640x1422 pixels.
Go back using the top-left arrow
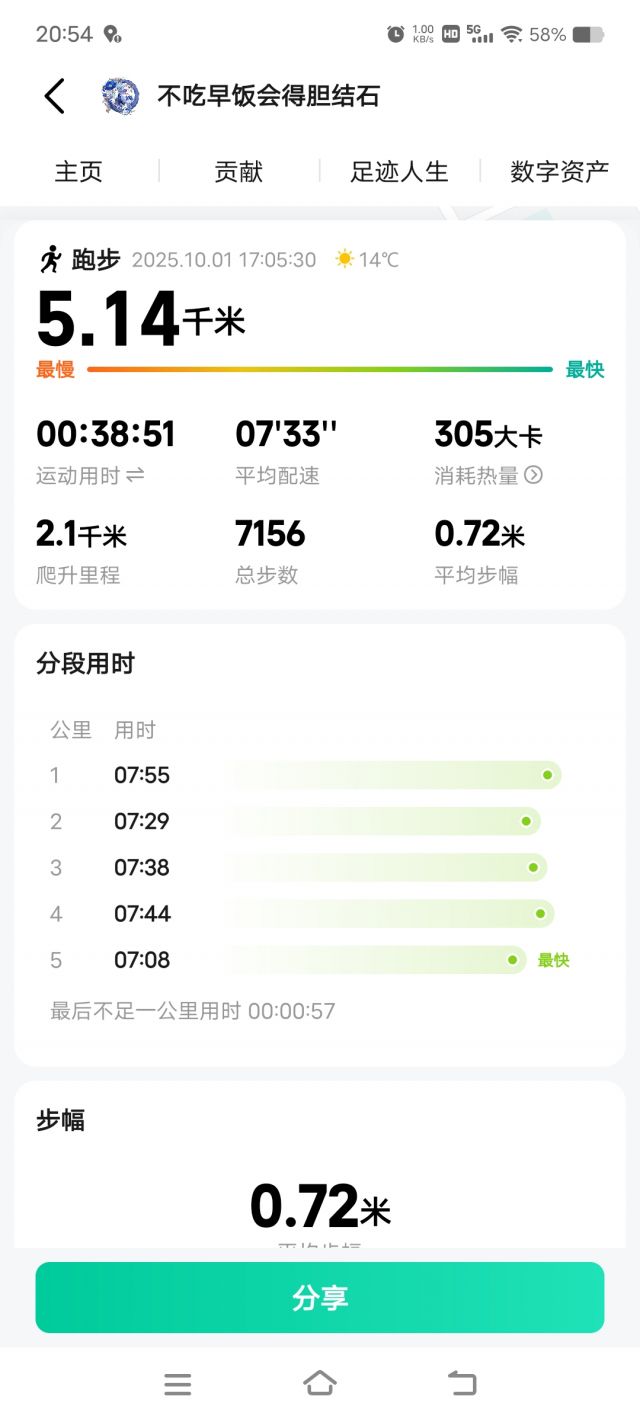pos(55,96)
